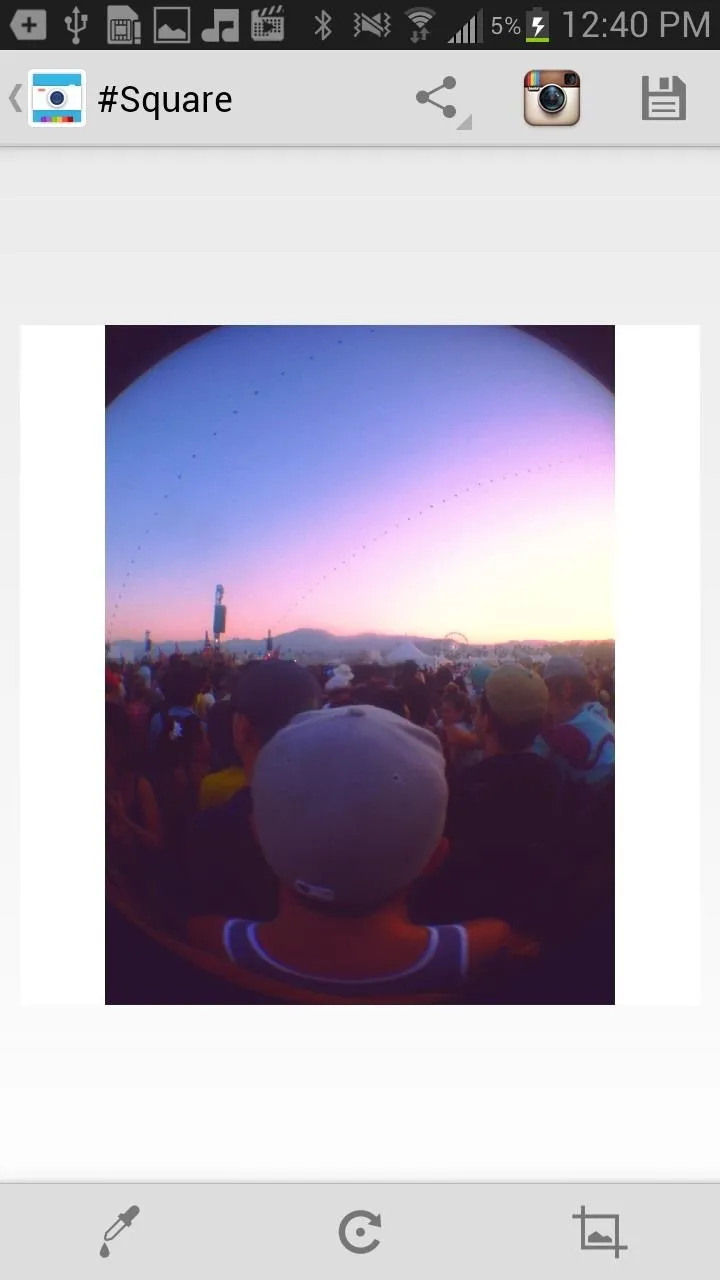Rotate the photo
The image size is (720, 1280).
(x=360, y=1232)
